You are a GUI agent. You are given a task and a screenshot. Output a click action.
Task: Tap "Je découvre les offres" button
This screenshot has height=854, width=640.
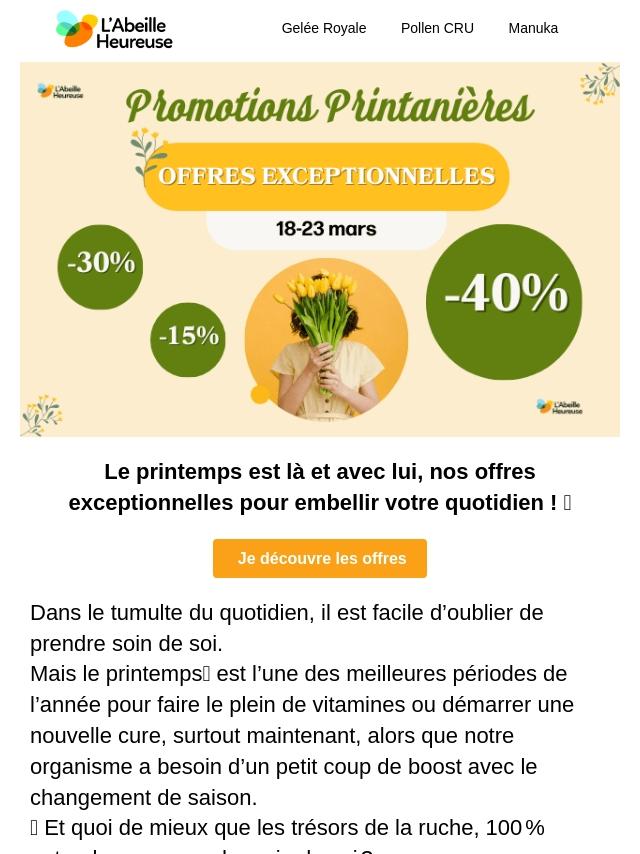(x=320, y=559)
